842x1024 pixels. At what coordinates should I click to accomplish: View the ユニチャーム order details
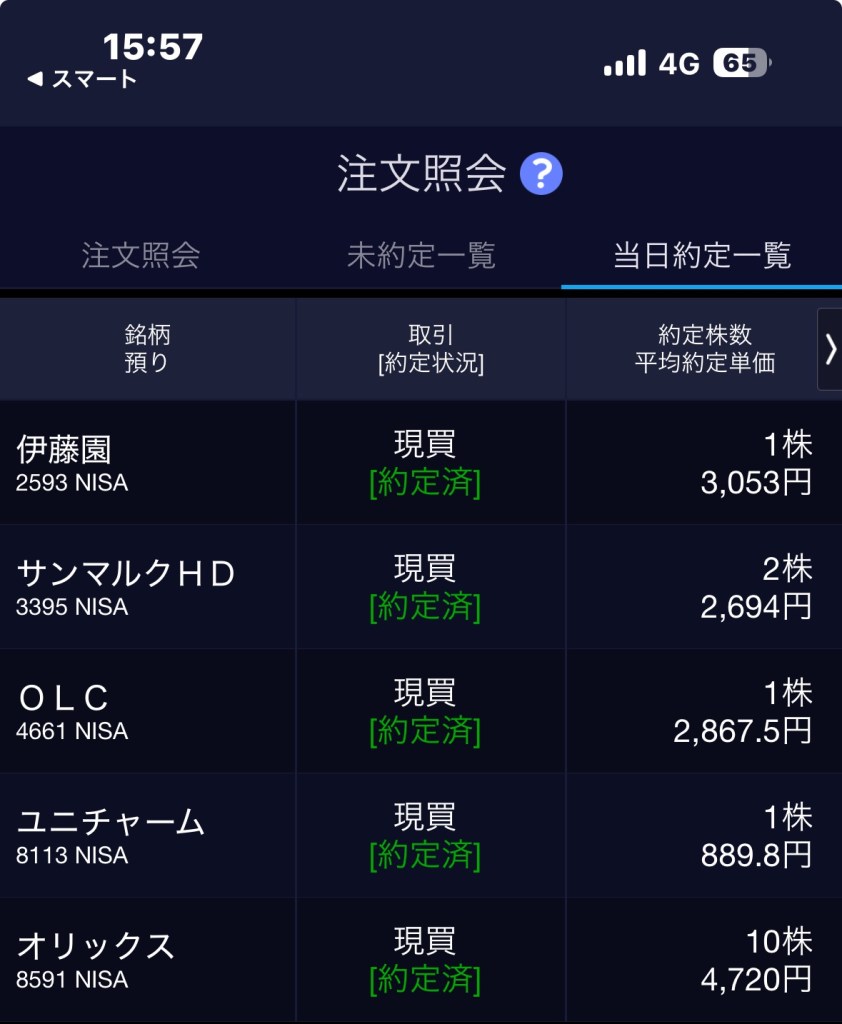pos(420,835)
